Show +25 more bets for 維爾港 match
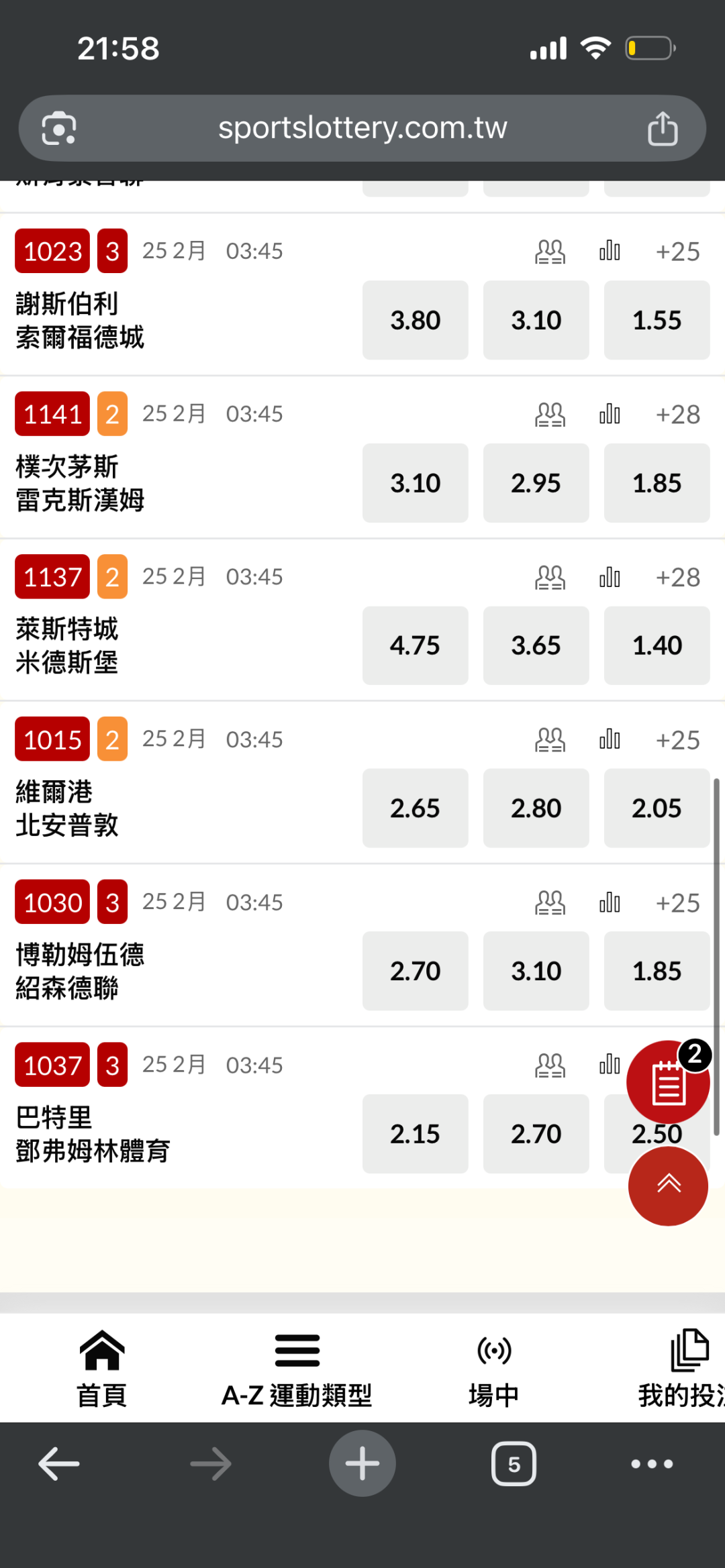Viewport: 725px width, 1568px height. tap(677, 740)
